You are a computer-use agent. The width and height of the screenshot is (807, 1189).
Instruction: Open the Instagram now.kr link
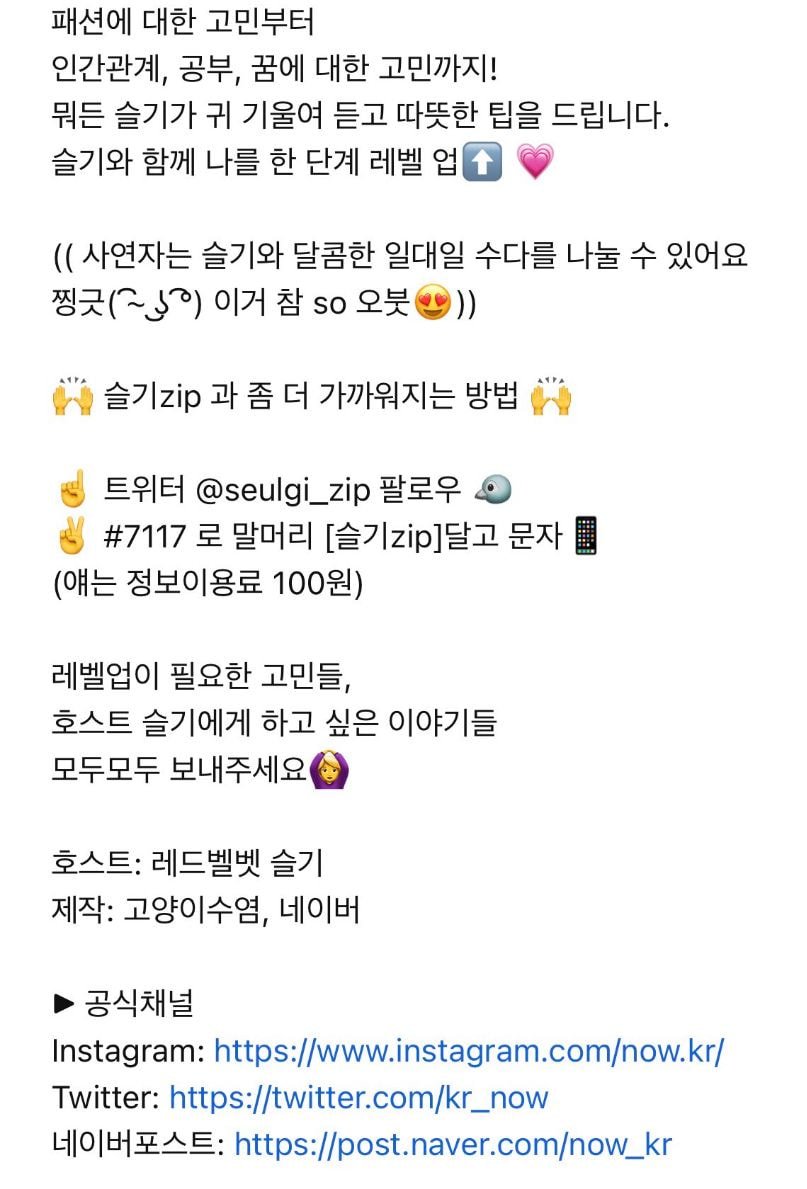click(468, 1052)
